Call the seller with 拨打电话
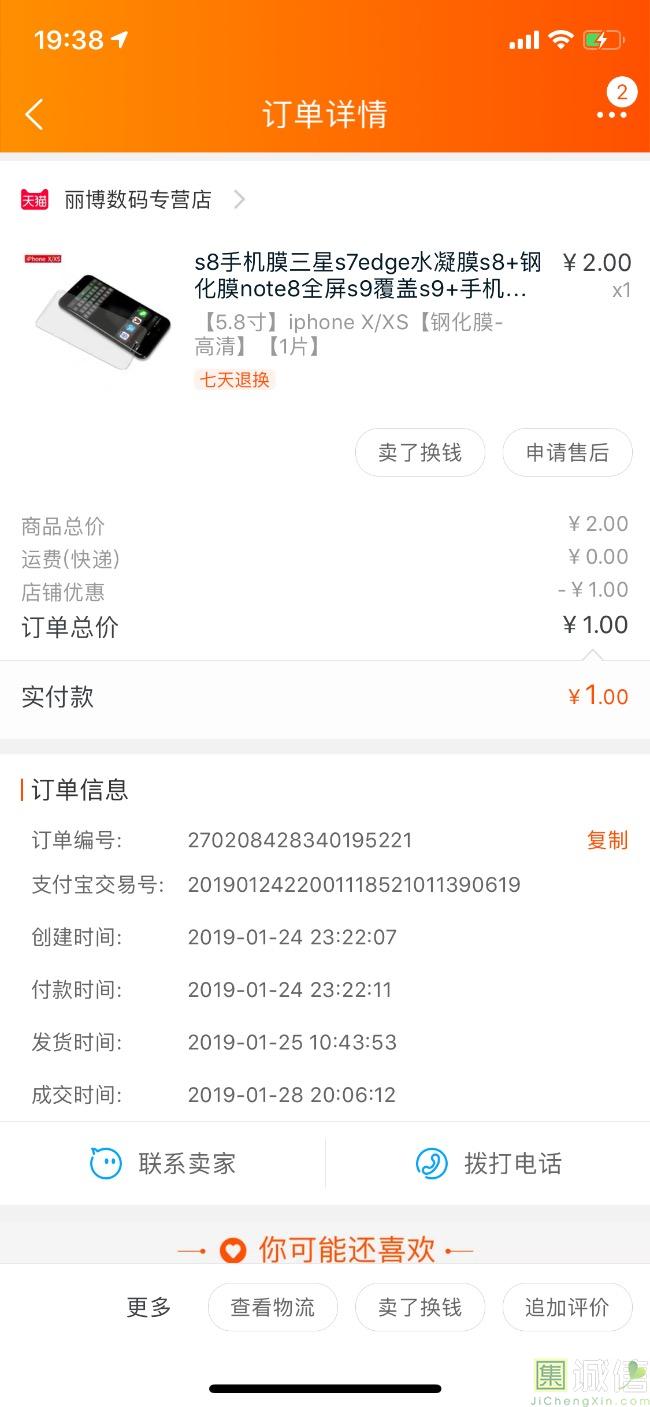Image resolution: width=650 pixels, height=1407 pixels. pyautogui.click(x=488, y=1163)
